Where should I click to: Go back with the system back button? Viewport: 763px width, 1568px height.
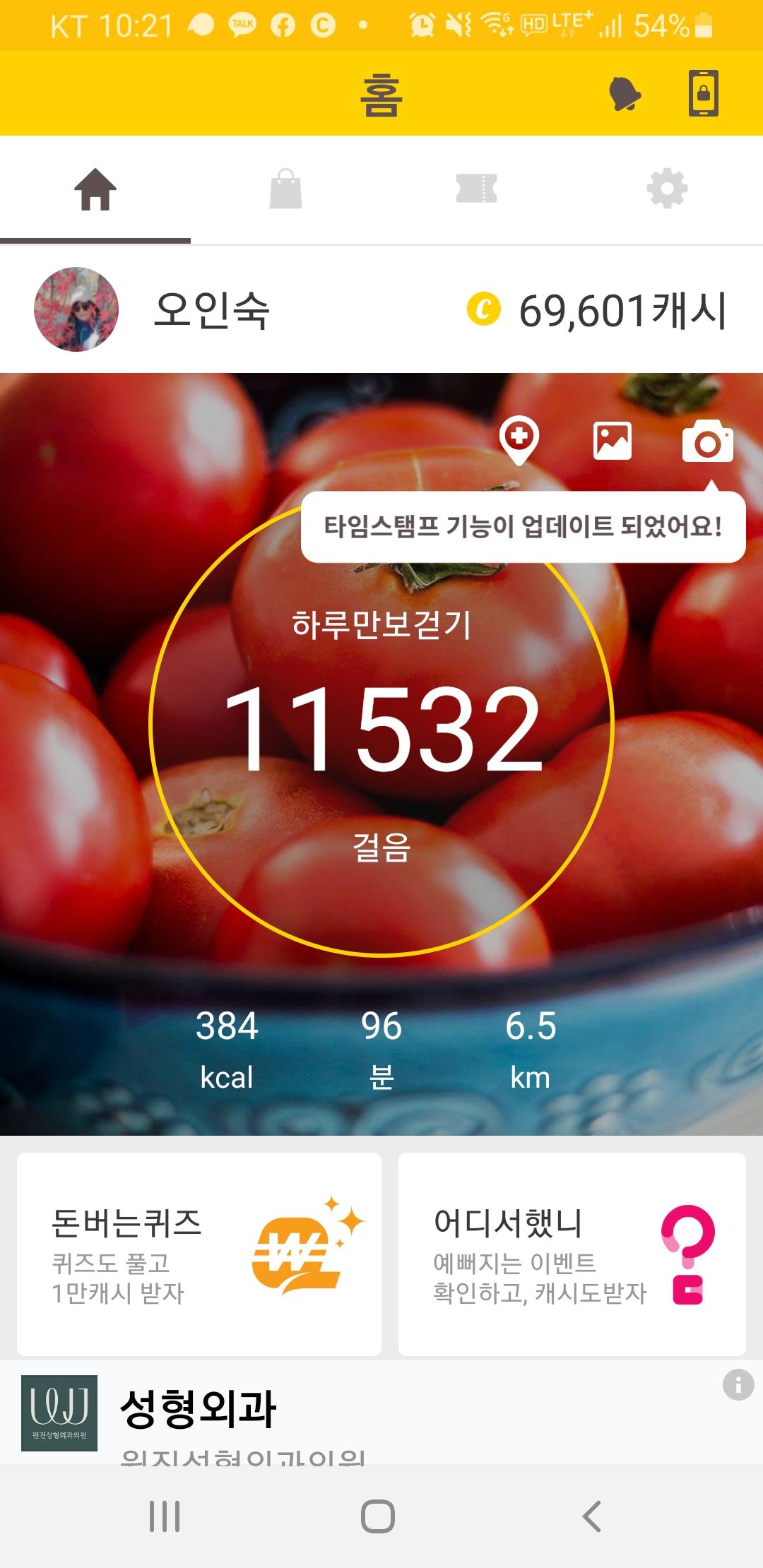(x=592, y=1516)
